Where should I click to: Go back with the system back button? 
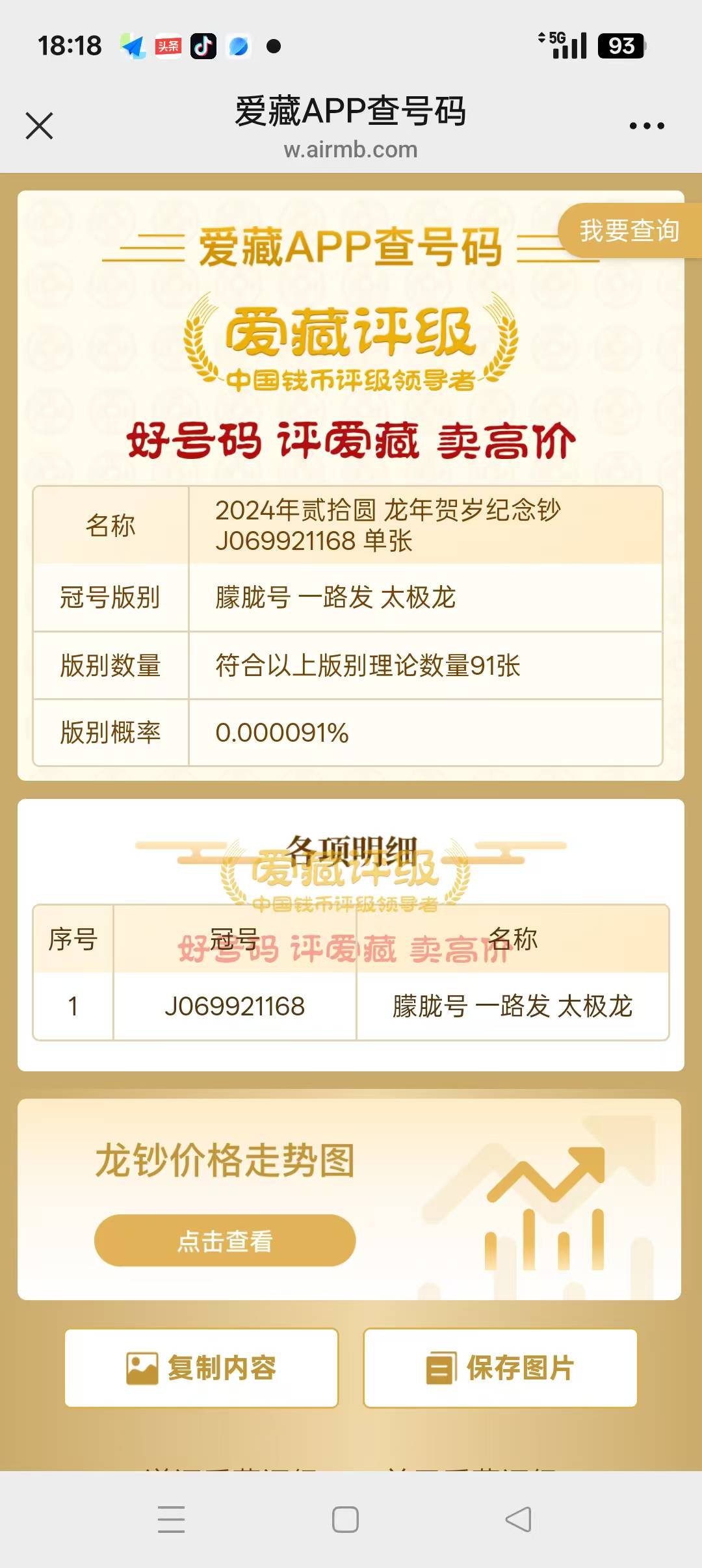[518, 1519]
